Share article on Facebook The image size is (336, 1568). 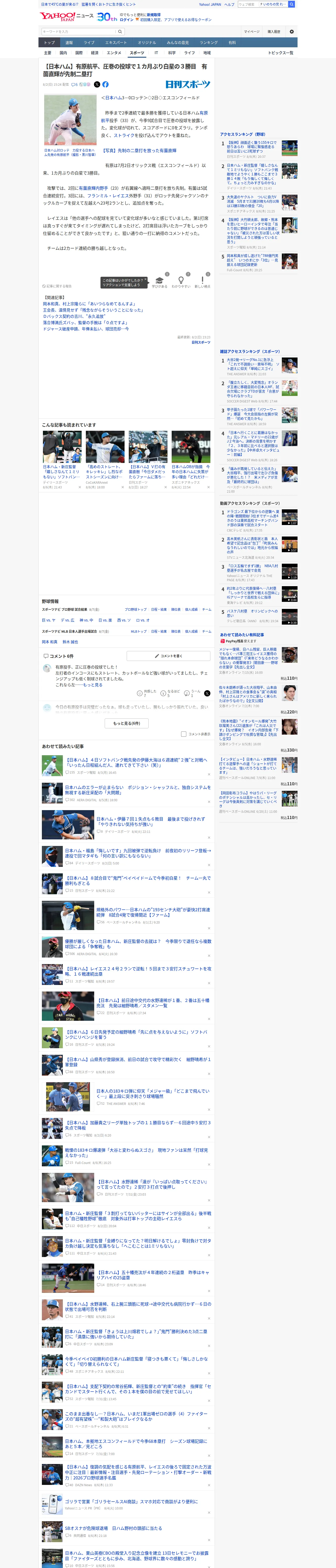tap(105, 85)
